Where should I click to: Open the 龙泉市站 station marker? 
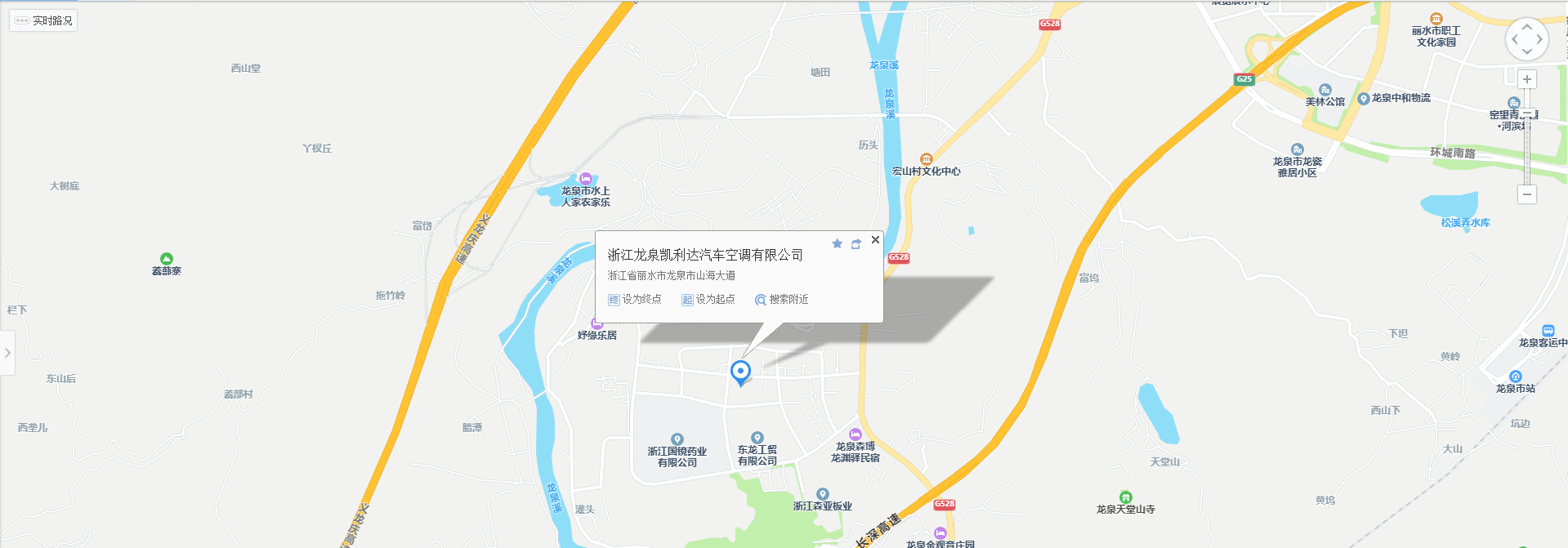tap(1516, 376)
